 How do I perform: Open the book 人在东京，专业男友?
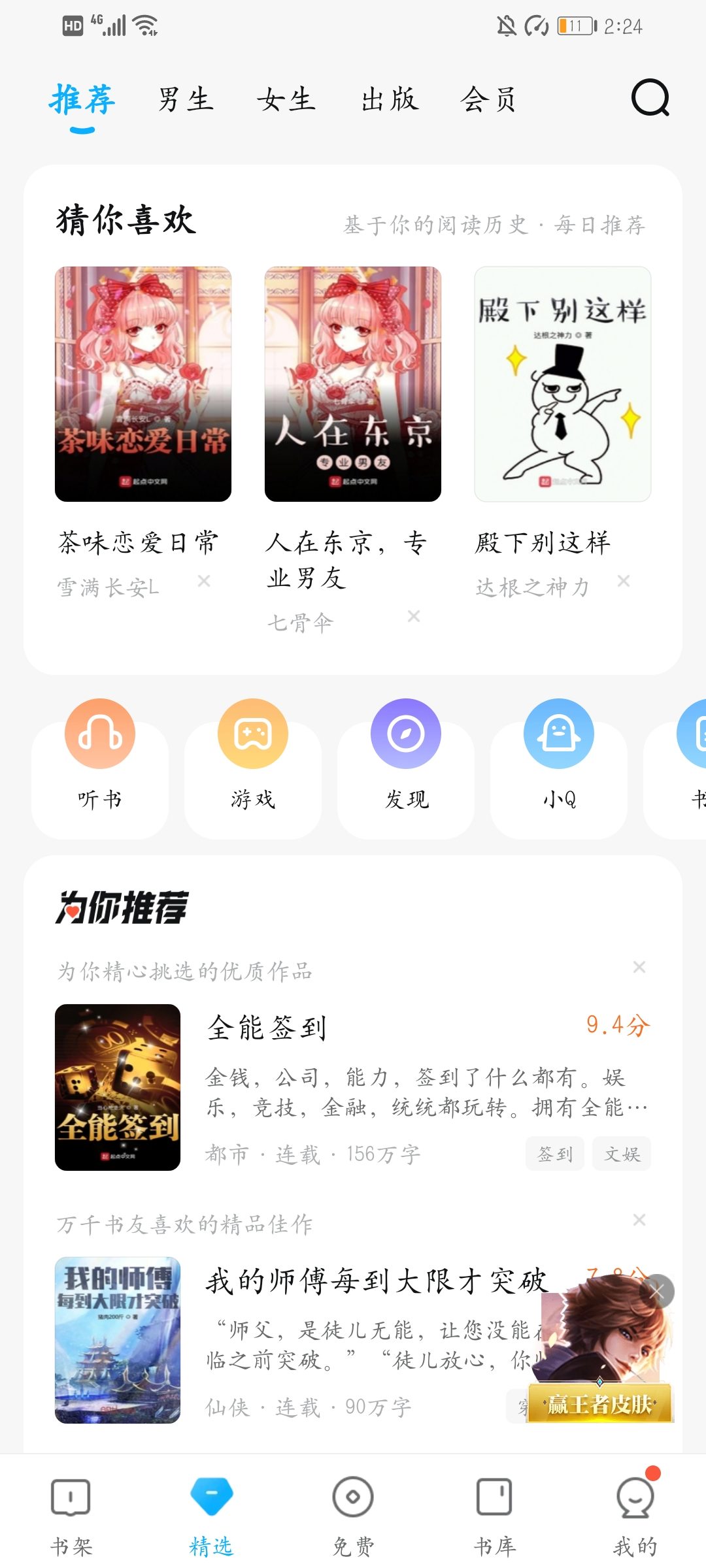[353, 384]
